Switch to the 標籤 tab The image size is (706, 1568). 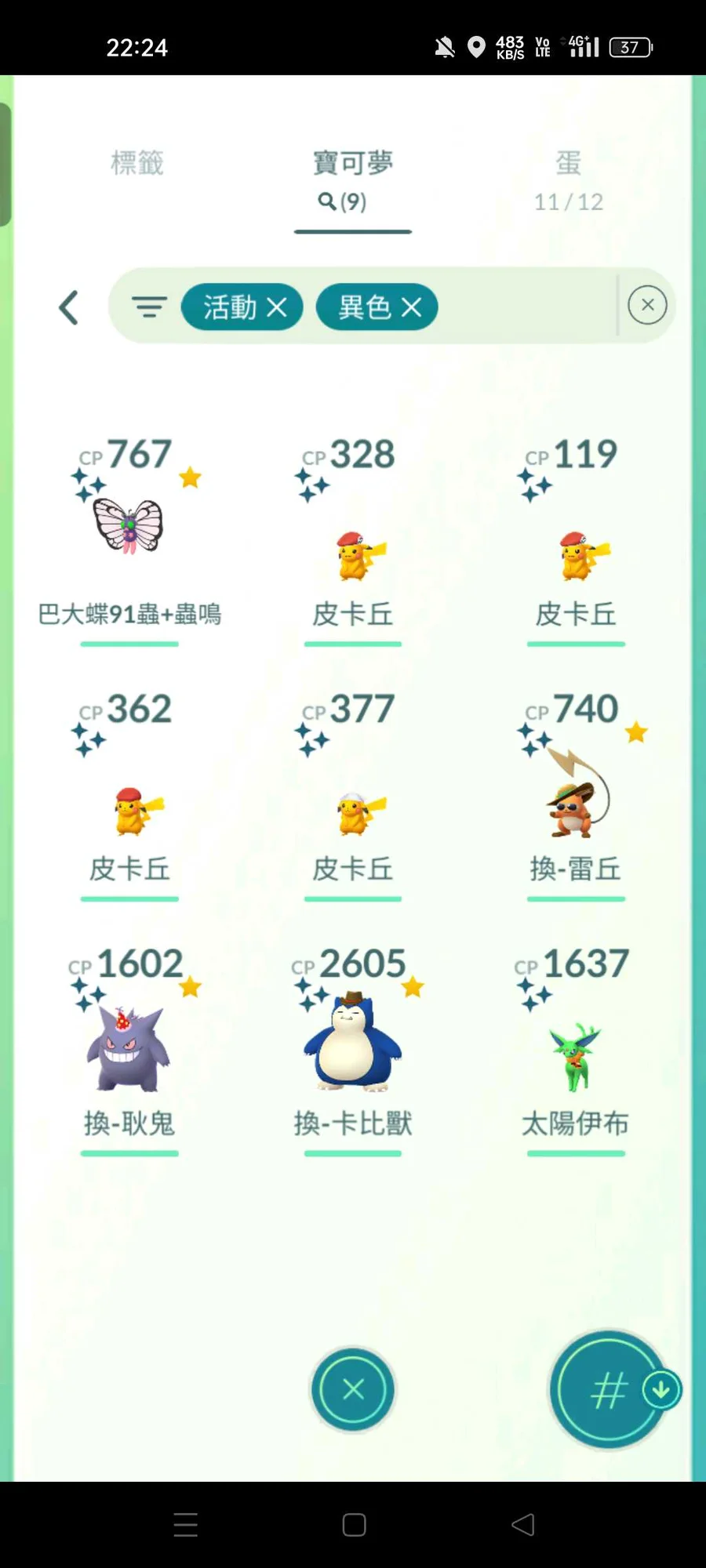[137, 163]
